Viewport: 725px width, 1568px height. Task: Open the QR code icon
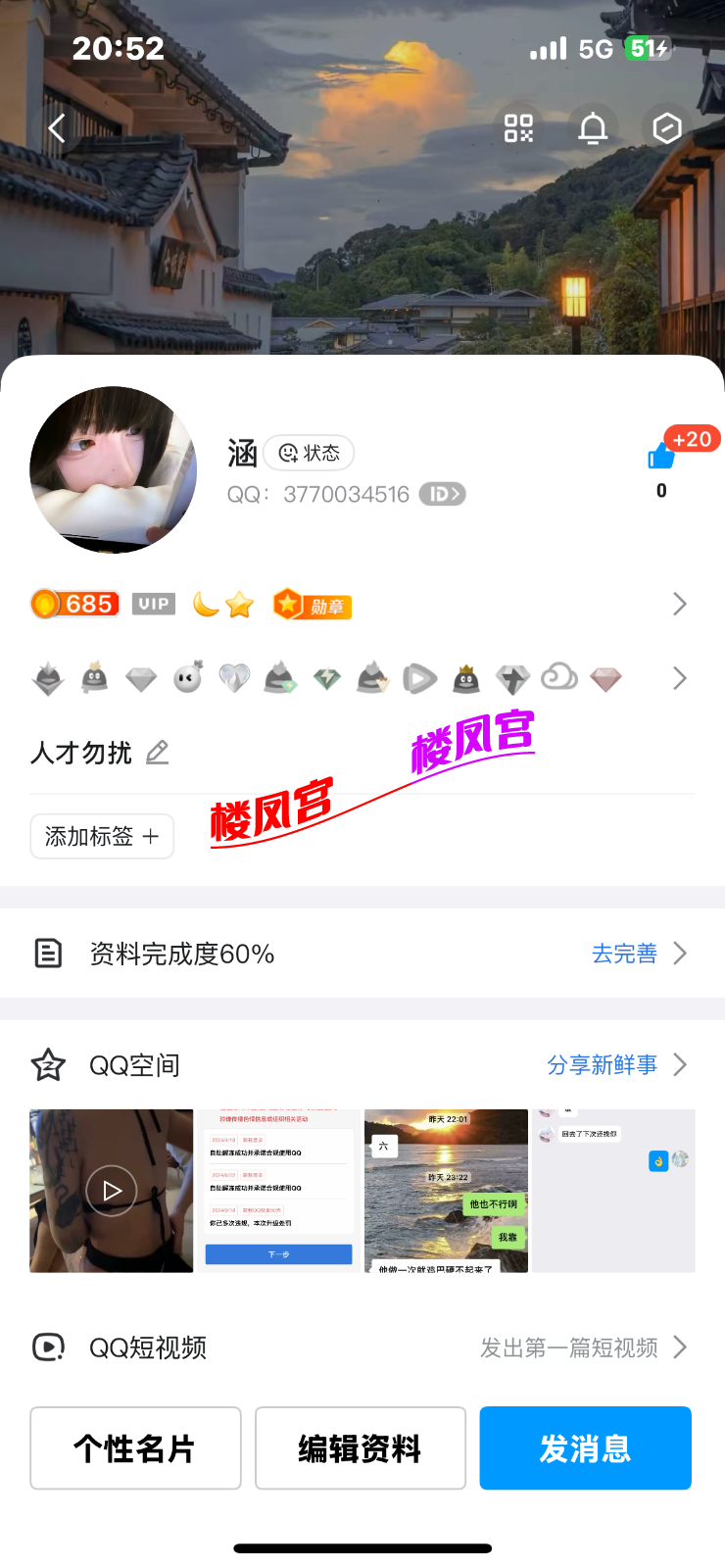point(518,127)
